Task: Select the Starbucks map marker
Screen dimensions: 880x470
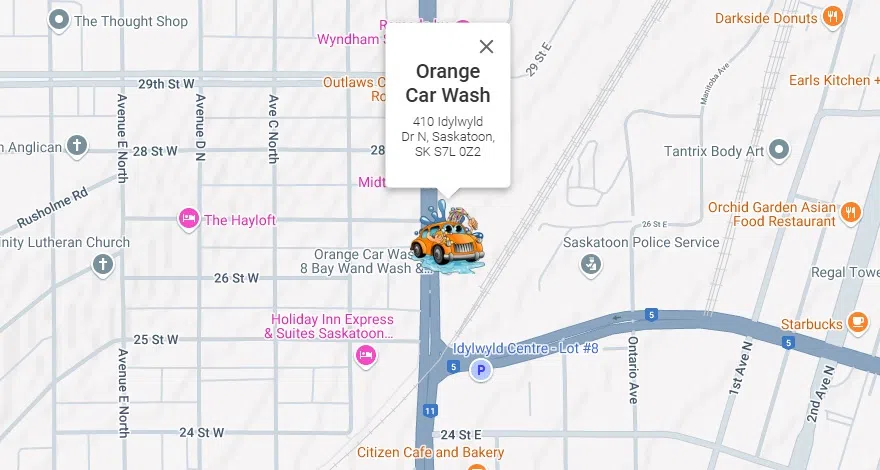Action: 857,322
